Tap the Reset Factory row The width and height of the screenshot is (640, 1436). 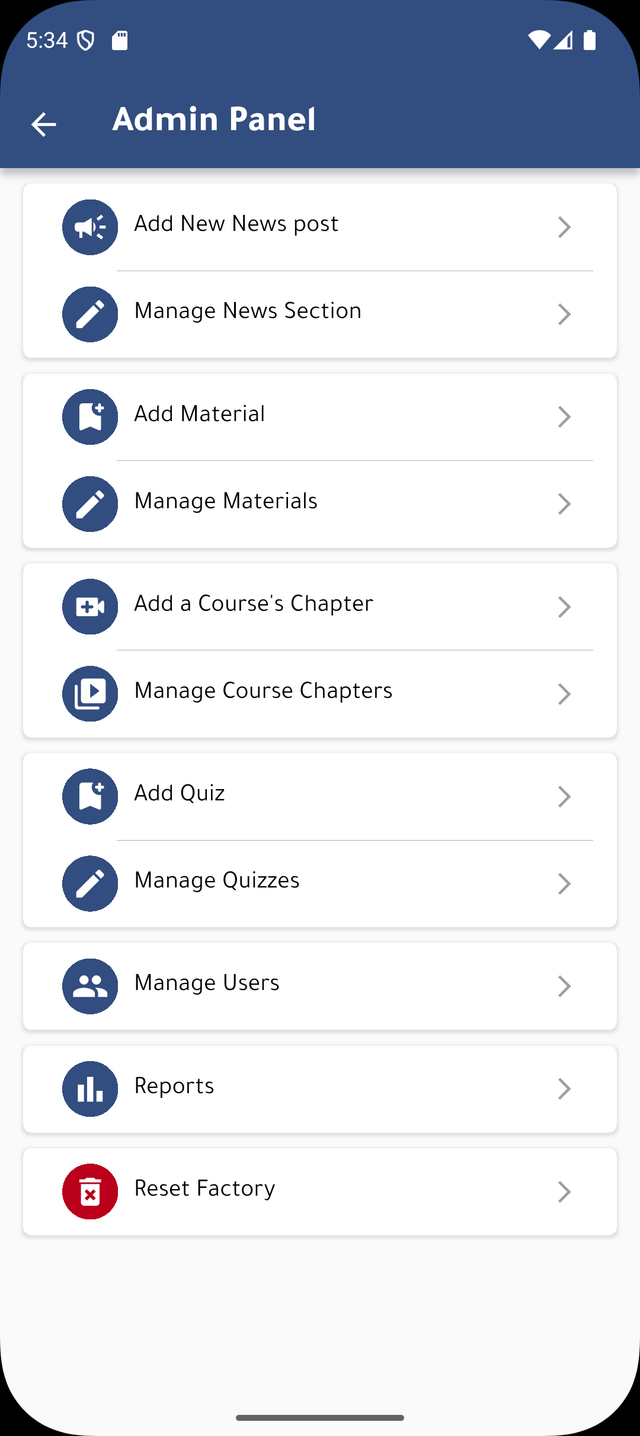point(320,1191)
